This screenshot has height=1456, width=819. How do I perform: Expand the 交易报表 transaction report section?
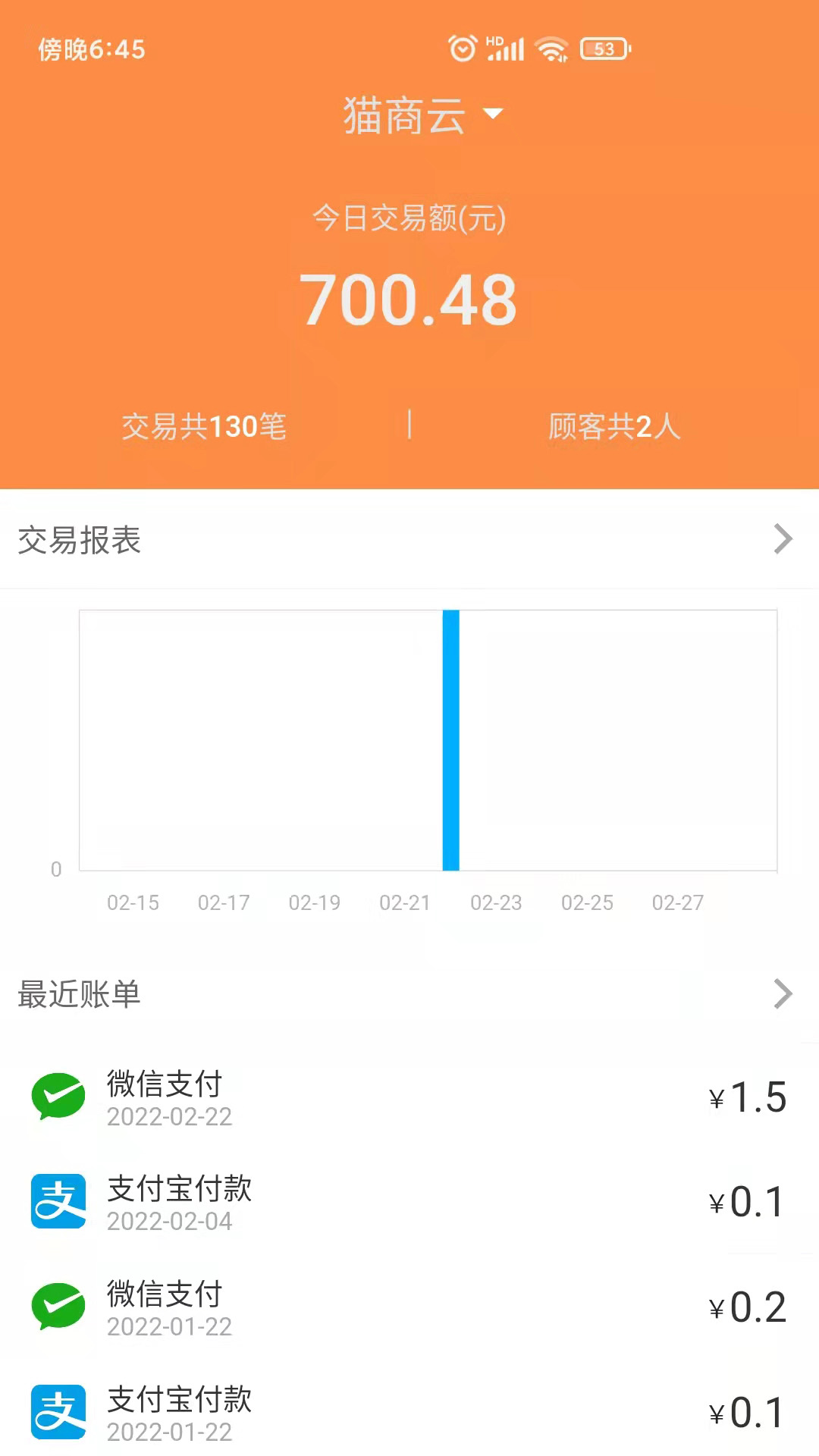tap(783, 541)
